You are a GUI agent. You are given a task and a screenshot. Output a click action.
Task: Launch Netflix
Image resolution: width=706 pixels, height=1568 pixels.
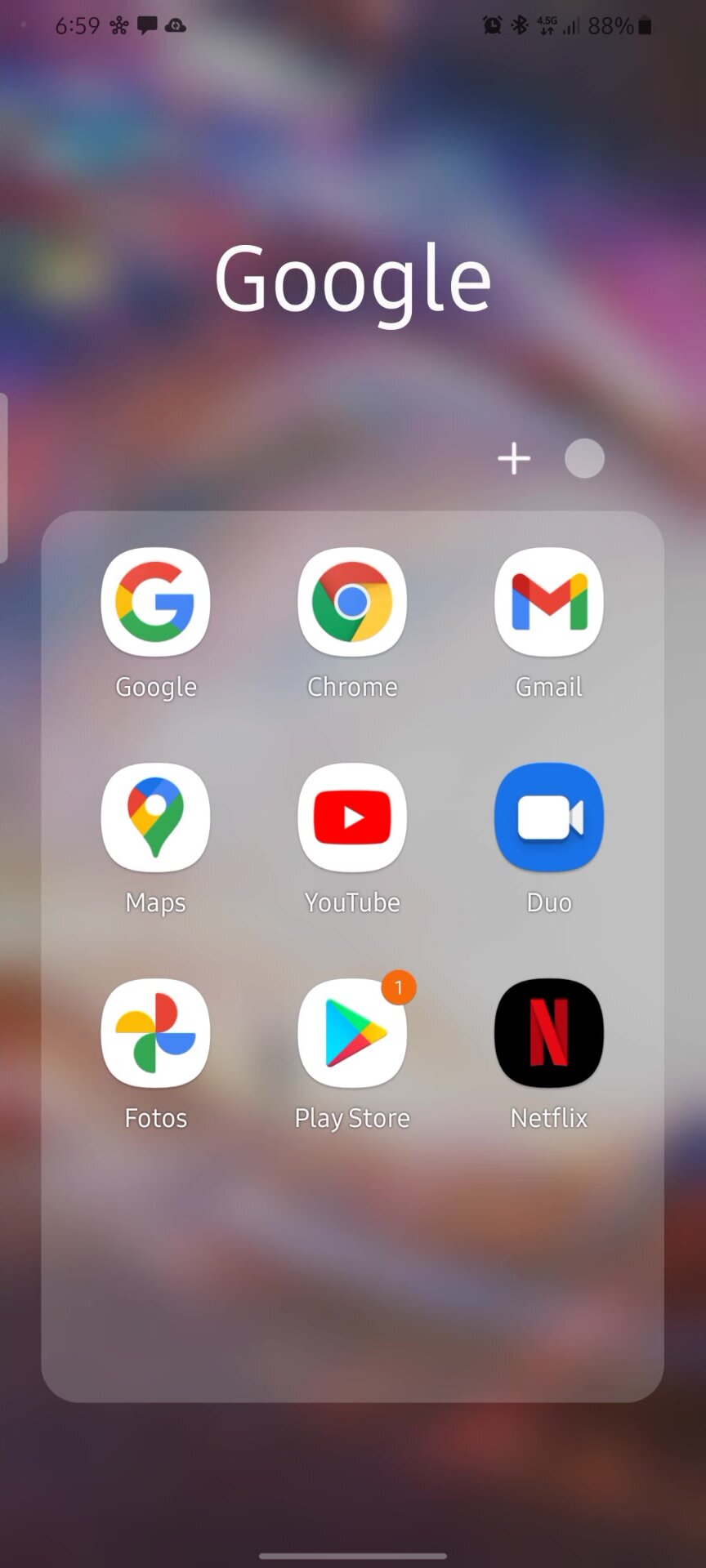549,1033
